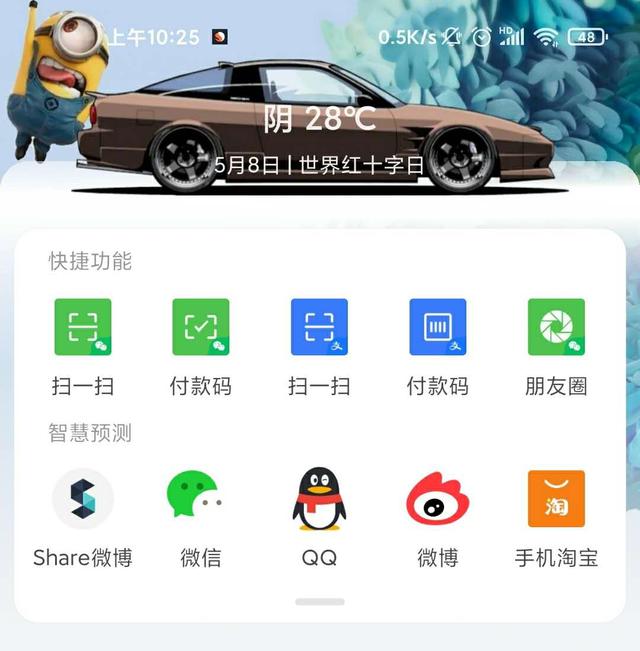Tap the card's bottom expand handle
Screen dimensions: 640x651
coord(320,602)
